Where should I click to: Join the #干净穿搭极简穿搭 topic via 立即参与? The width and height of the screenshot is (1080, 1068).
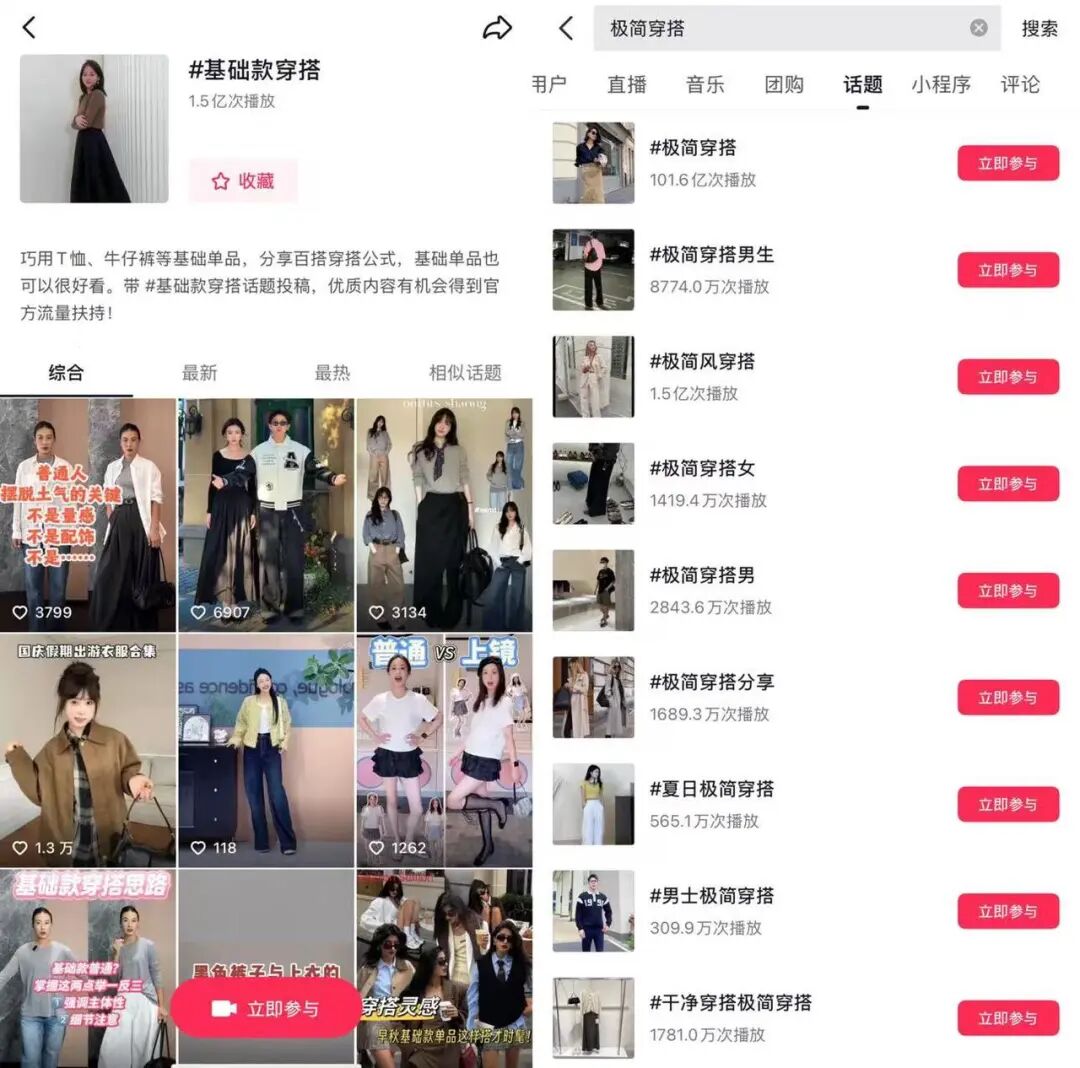1007,1018
